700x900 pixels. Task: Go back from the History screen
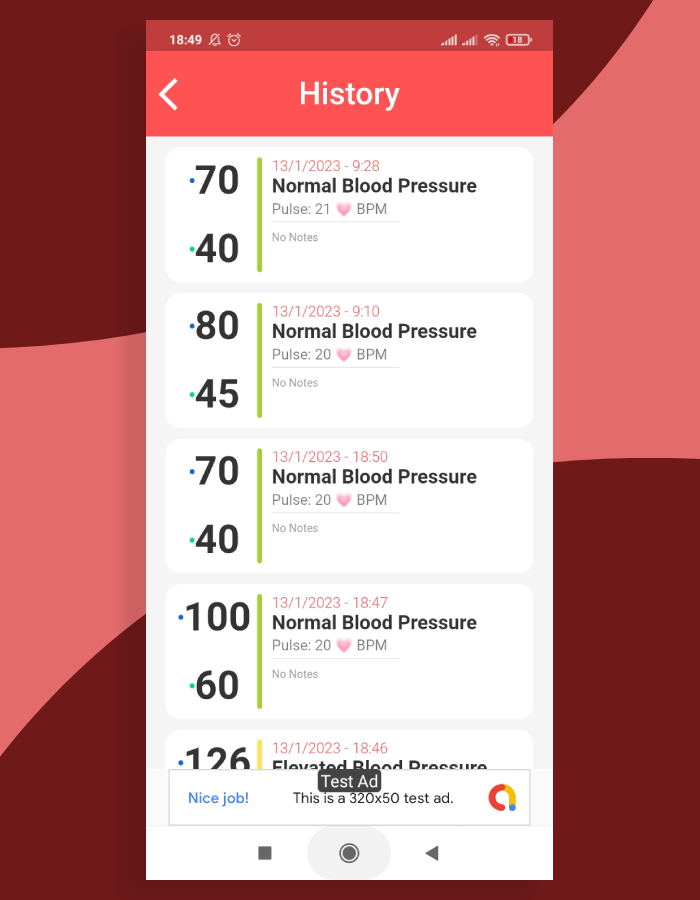[169, 94]
